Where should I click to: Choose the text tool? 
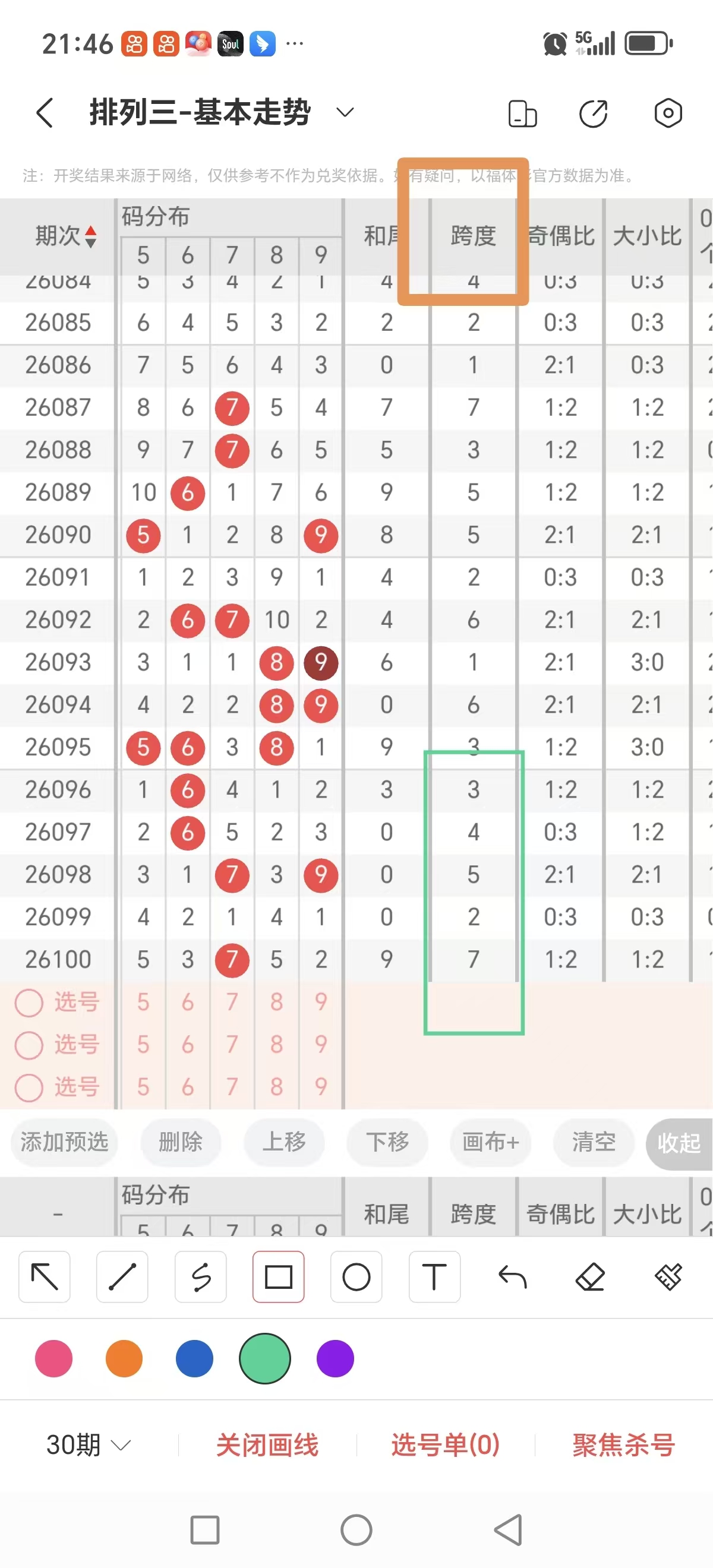pos(434,1276)
